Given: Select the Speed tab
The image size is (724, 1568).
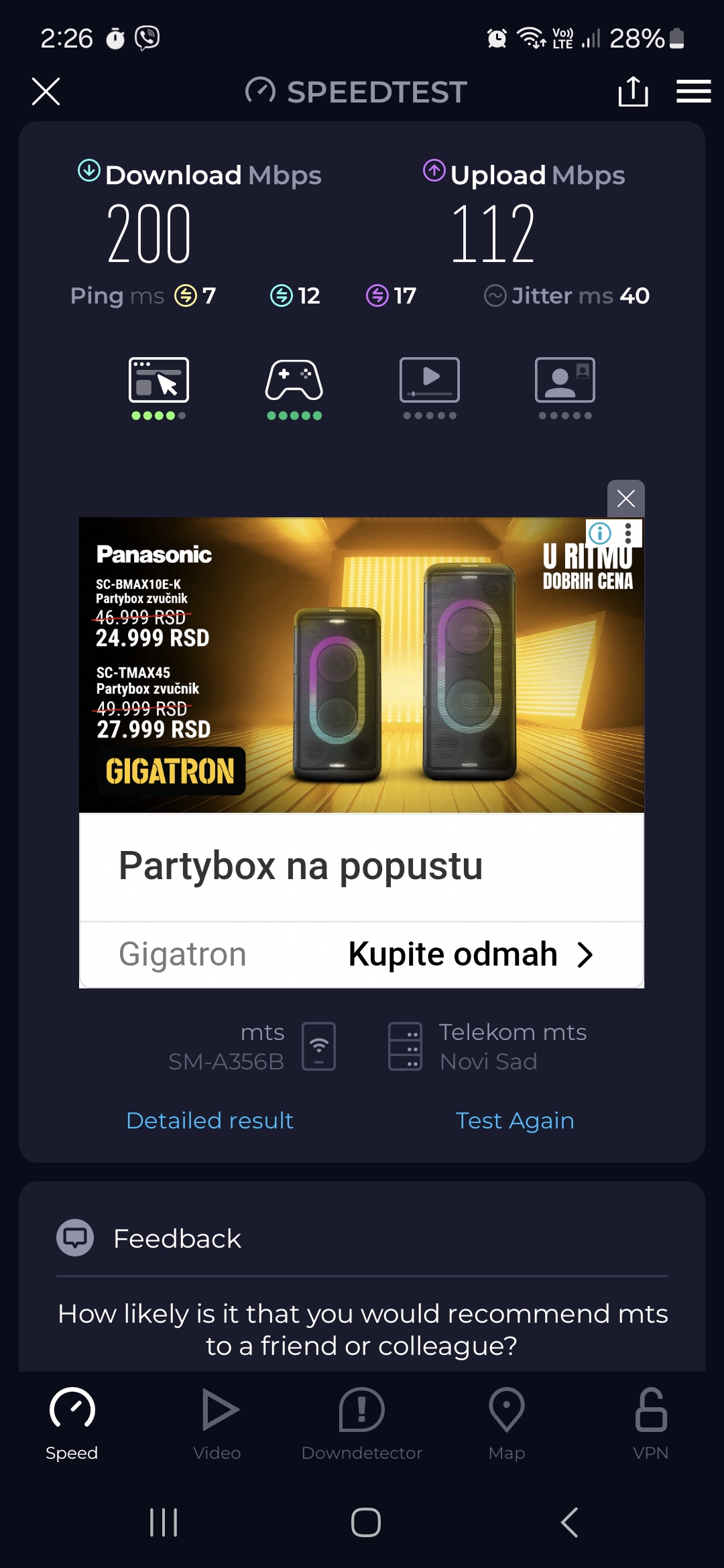Looking at the screenshot, I should pos(72,1423).
